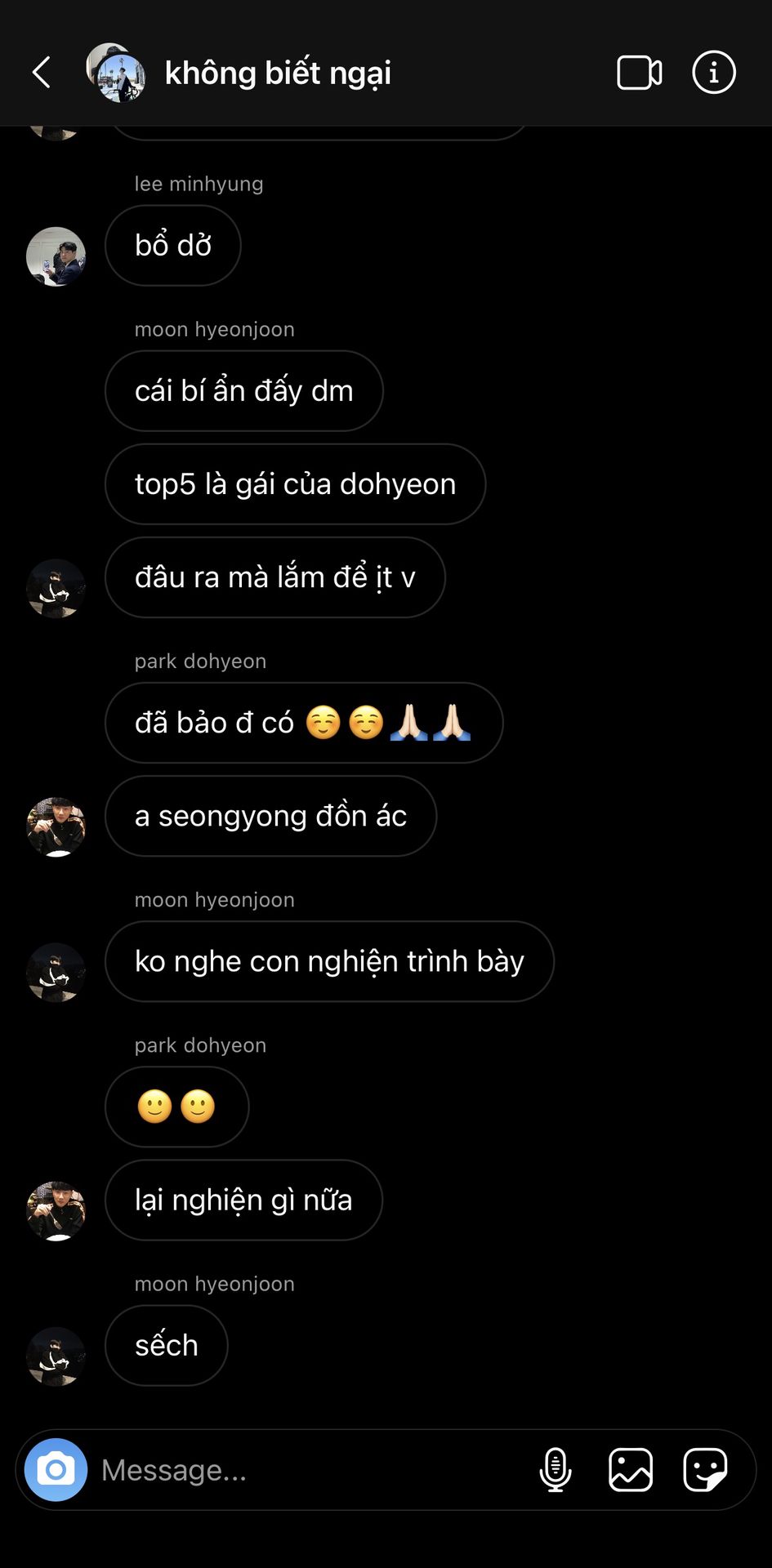Record a voice message with the microphone
This screenshot has width=772, height=1568.
coord(556,1470)
